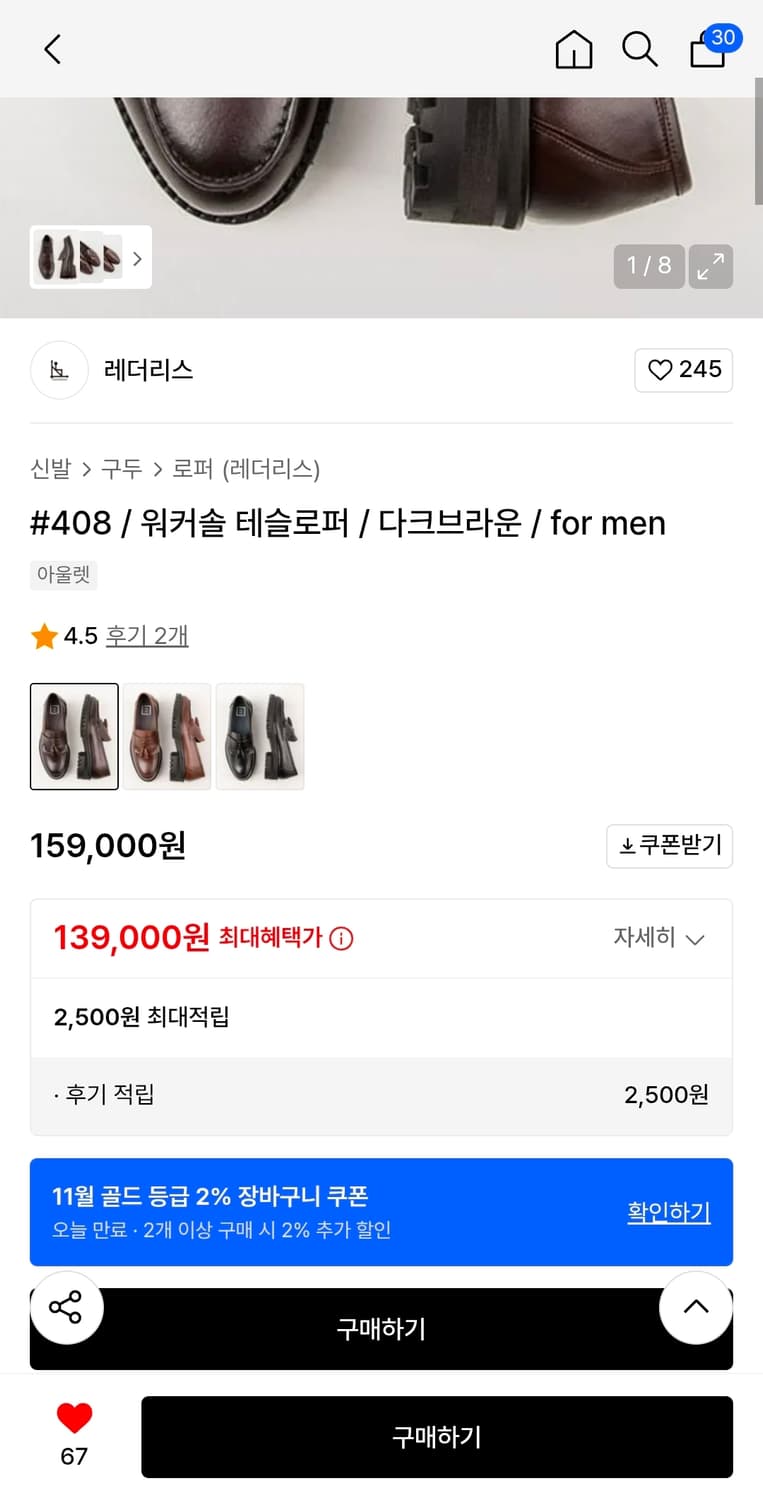Tap the star rating icon
763x1500 pixels.
point(43,635)
